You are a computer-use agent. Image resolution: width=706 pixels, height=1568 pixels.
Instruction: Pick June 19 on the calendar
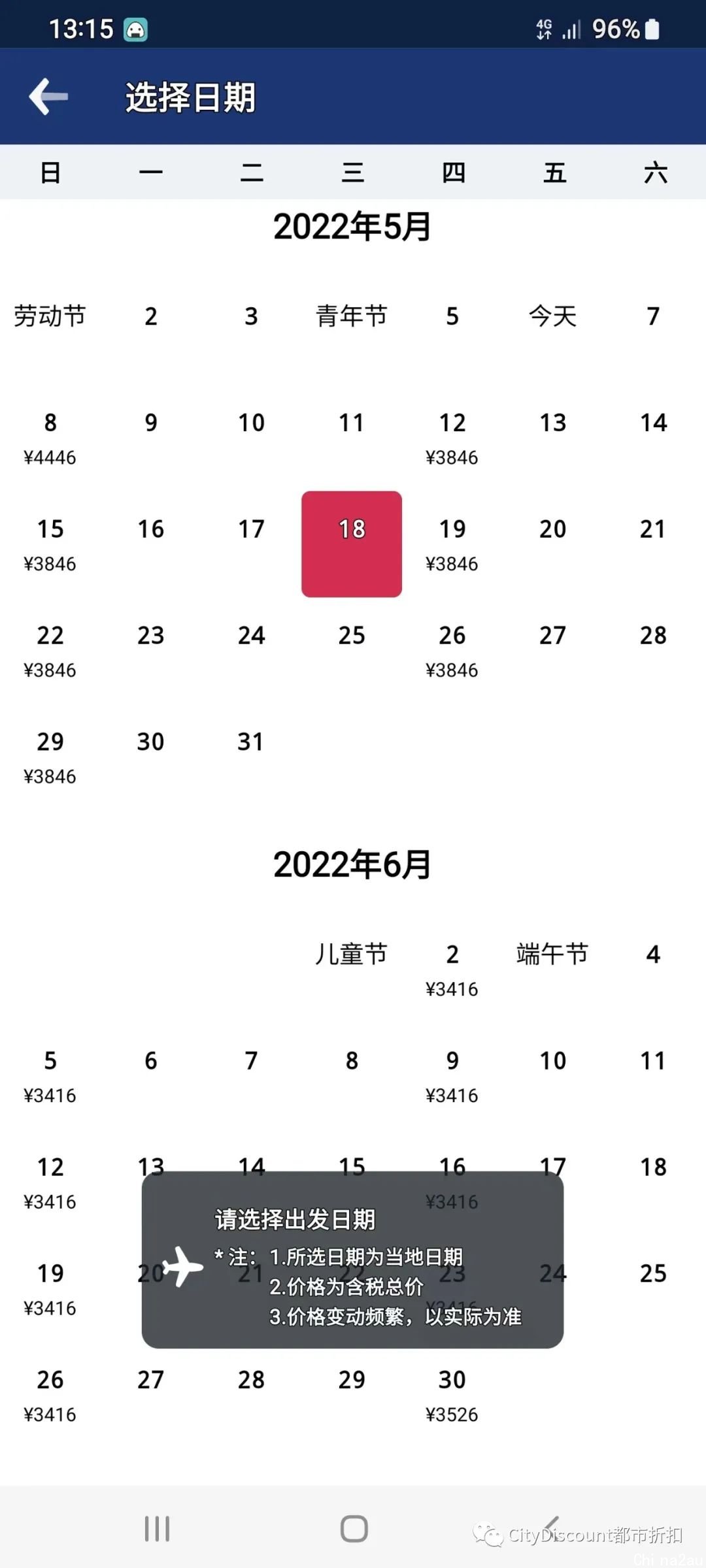coord(50,1288)
